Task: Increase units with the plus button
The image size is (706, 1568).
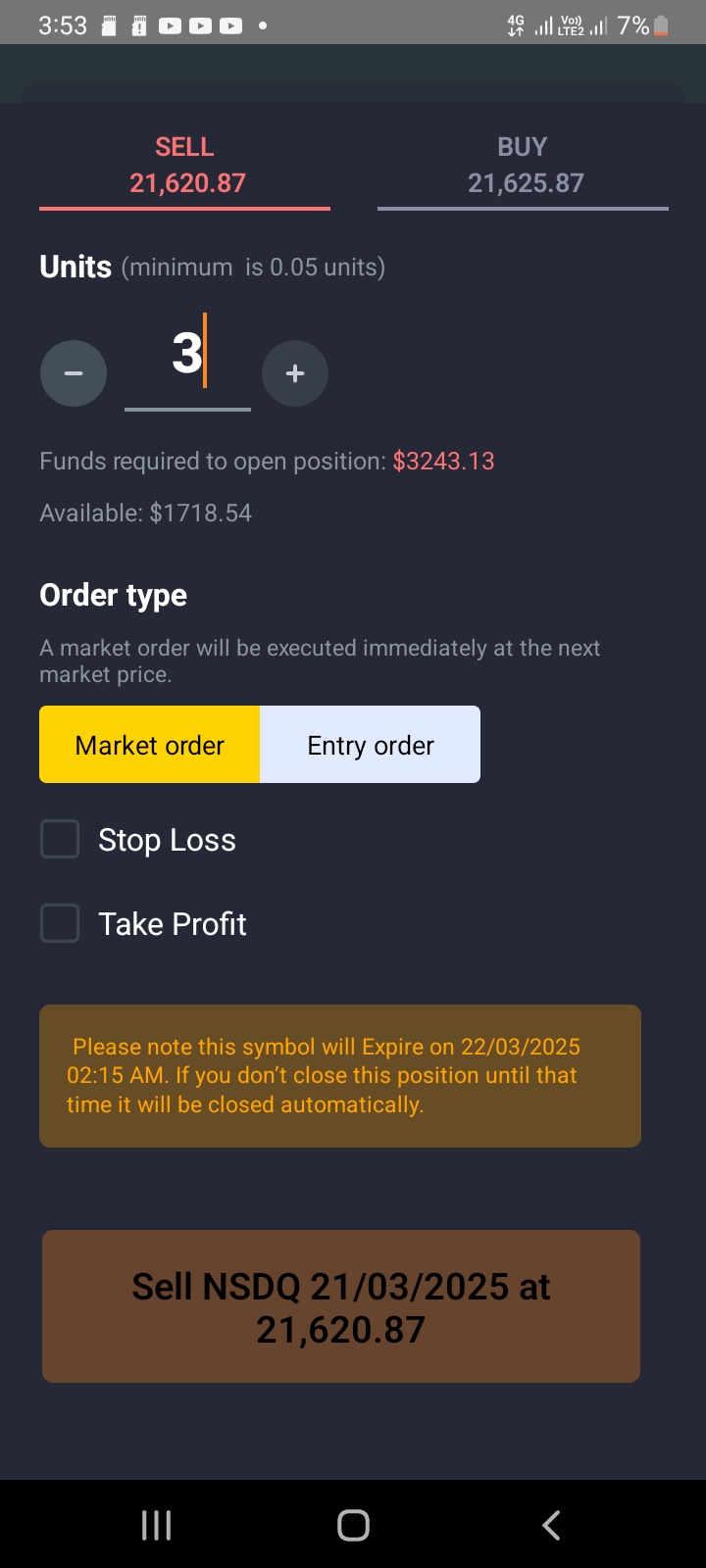Action: pyautogui.click(x=295, y=373)
